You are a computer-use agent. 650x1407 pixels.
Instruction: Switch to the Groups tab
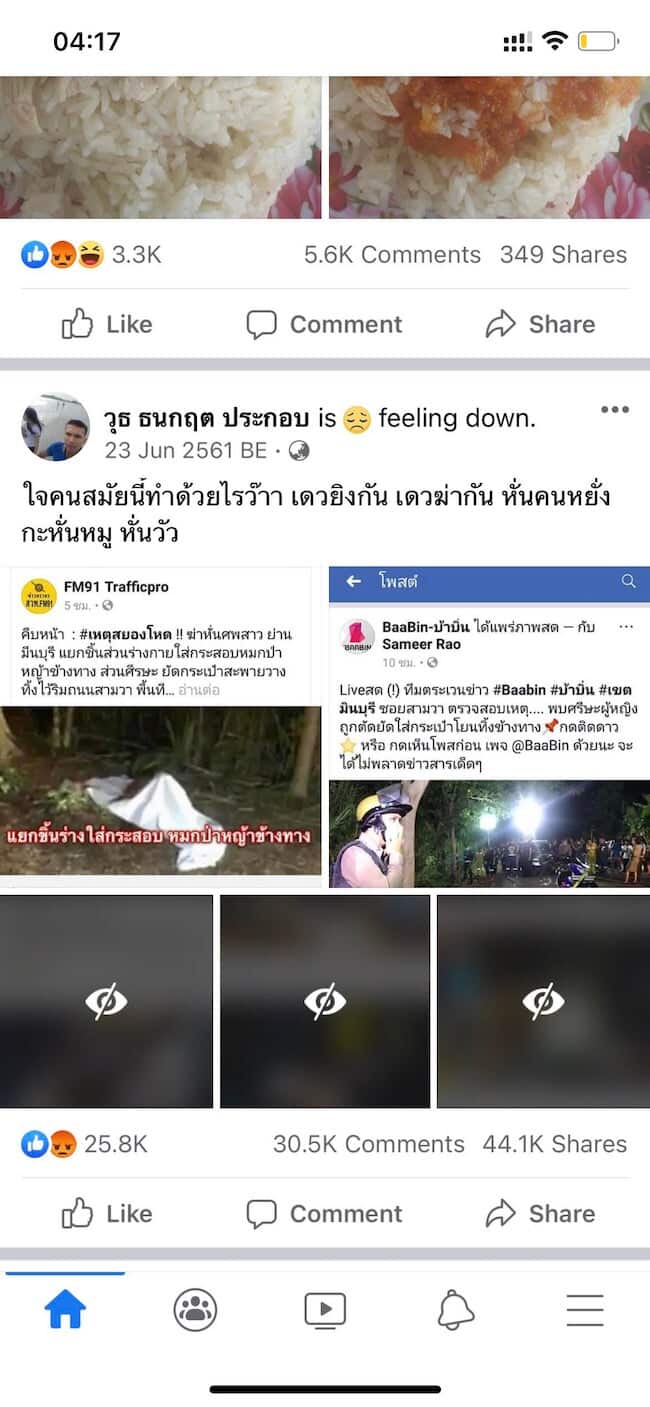pyautogui.click(x=195, y=1309)
